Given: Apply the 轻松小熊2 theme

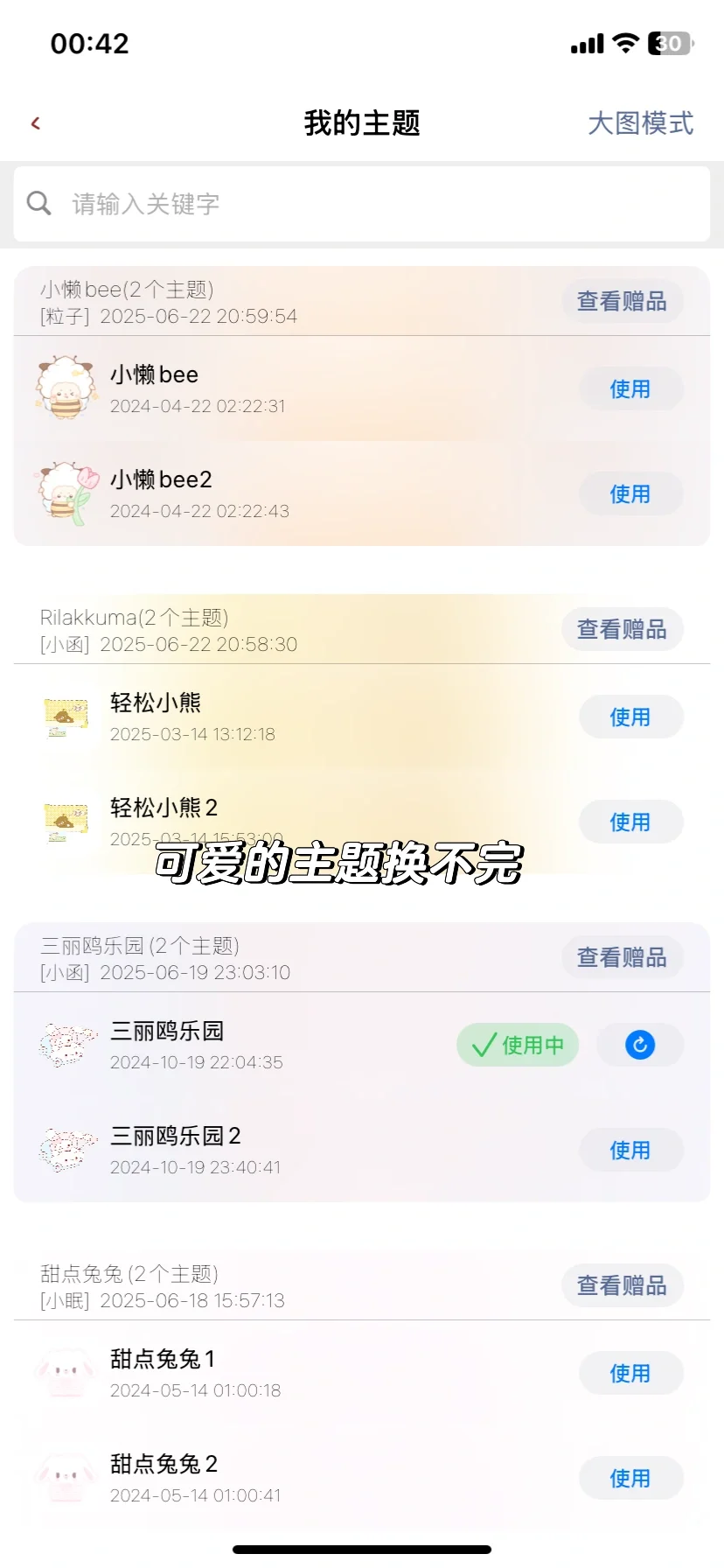Looking at the screenshot, I should (630, 822).
